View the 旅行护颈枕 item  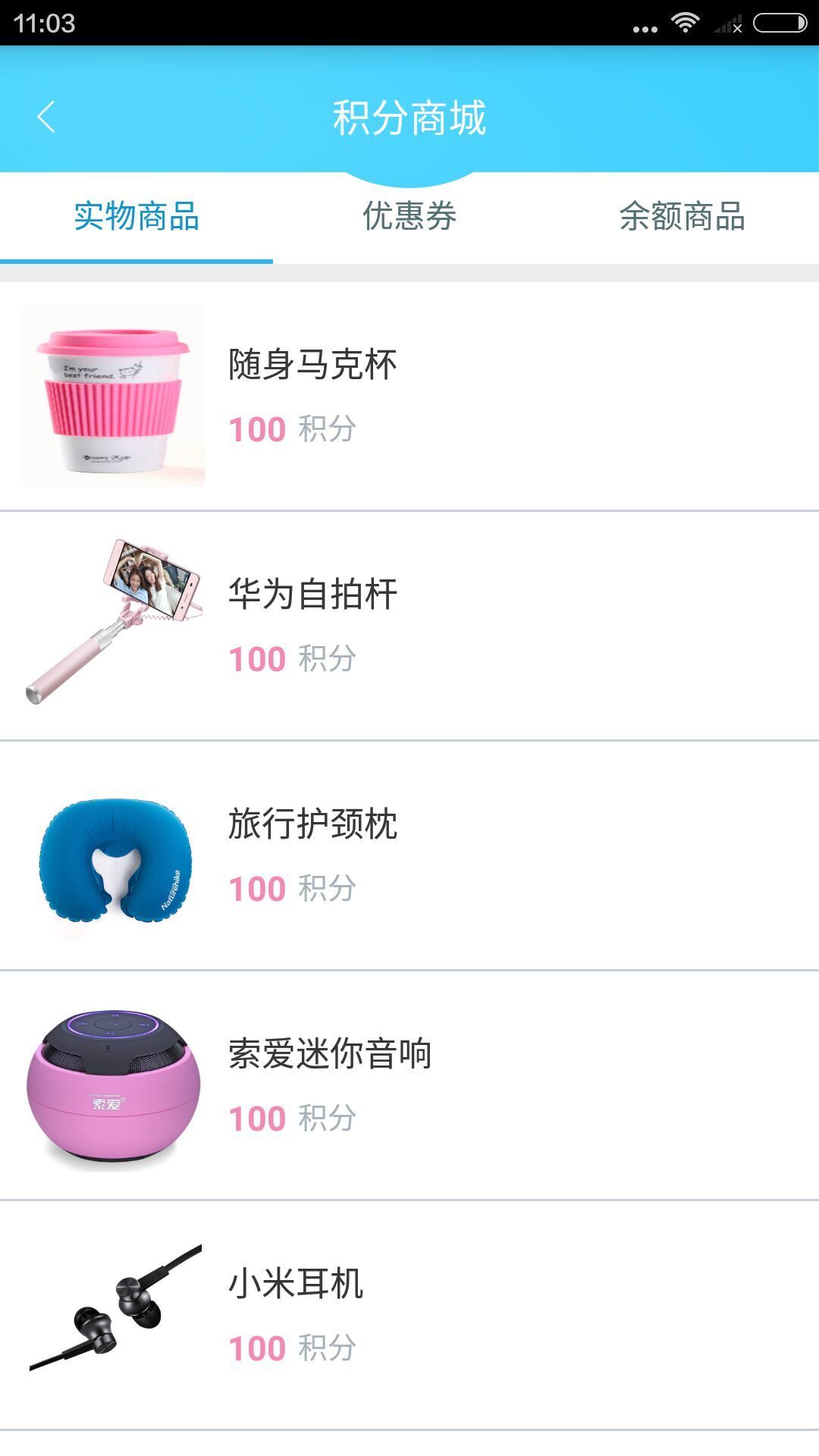[409, 855]
